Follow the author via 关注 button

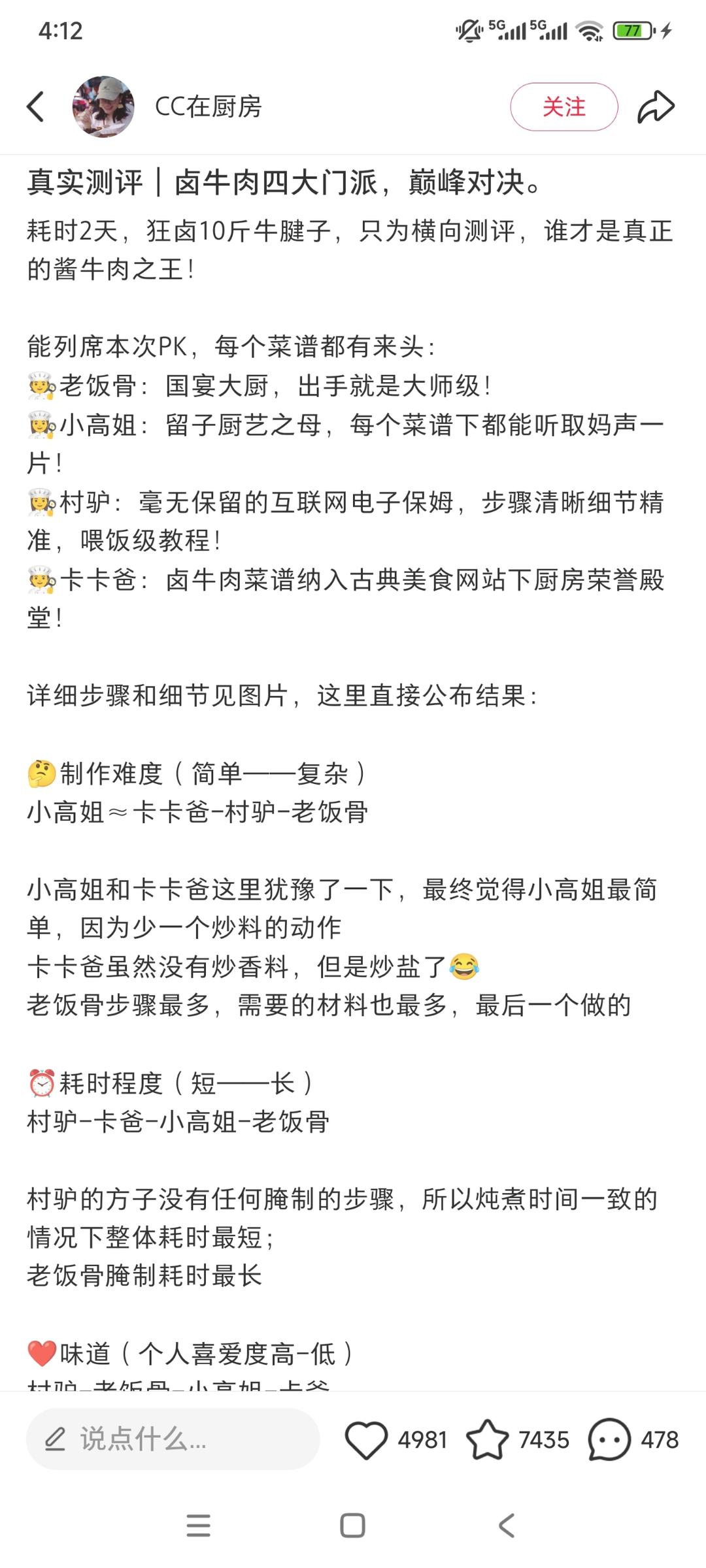tap(563, 106)
